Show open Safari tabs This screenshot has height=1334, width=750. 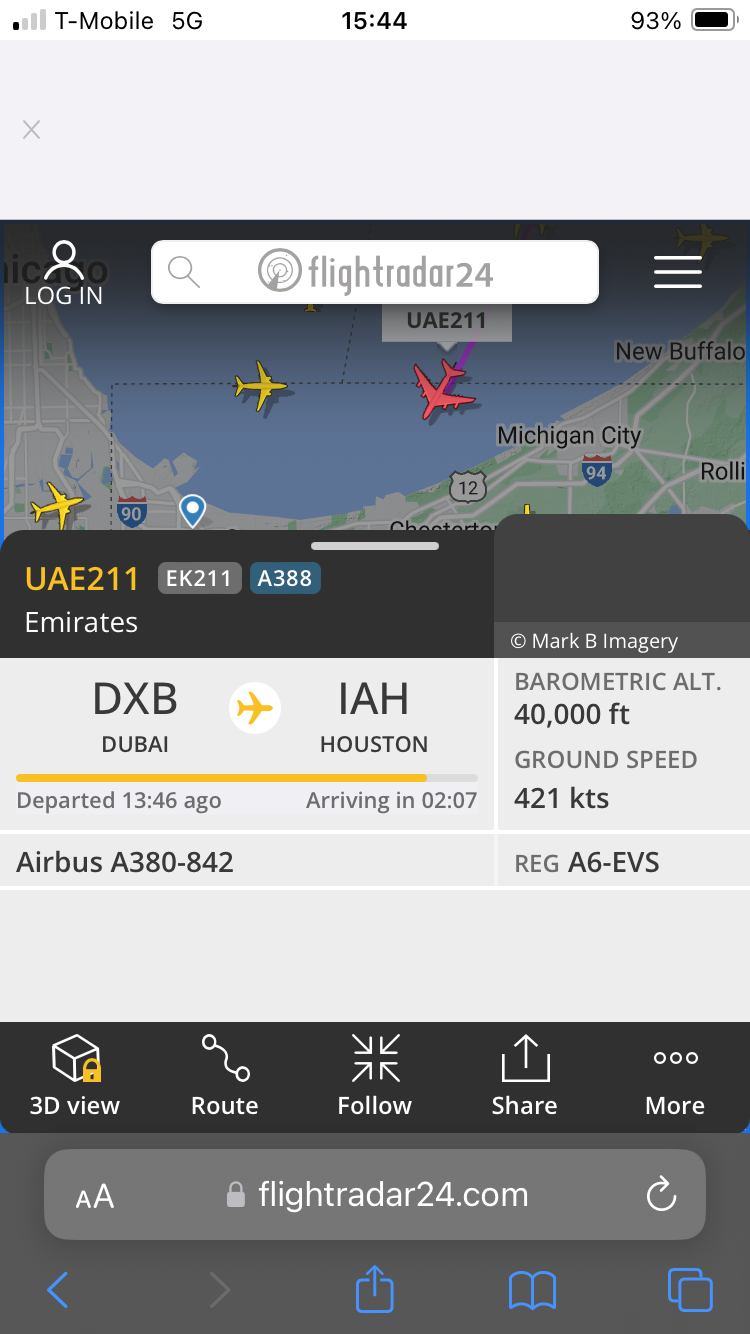click(690, 1290)
